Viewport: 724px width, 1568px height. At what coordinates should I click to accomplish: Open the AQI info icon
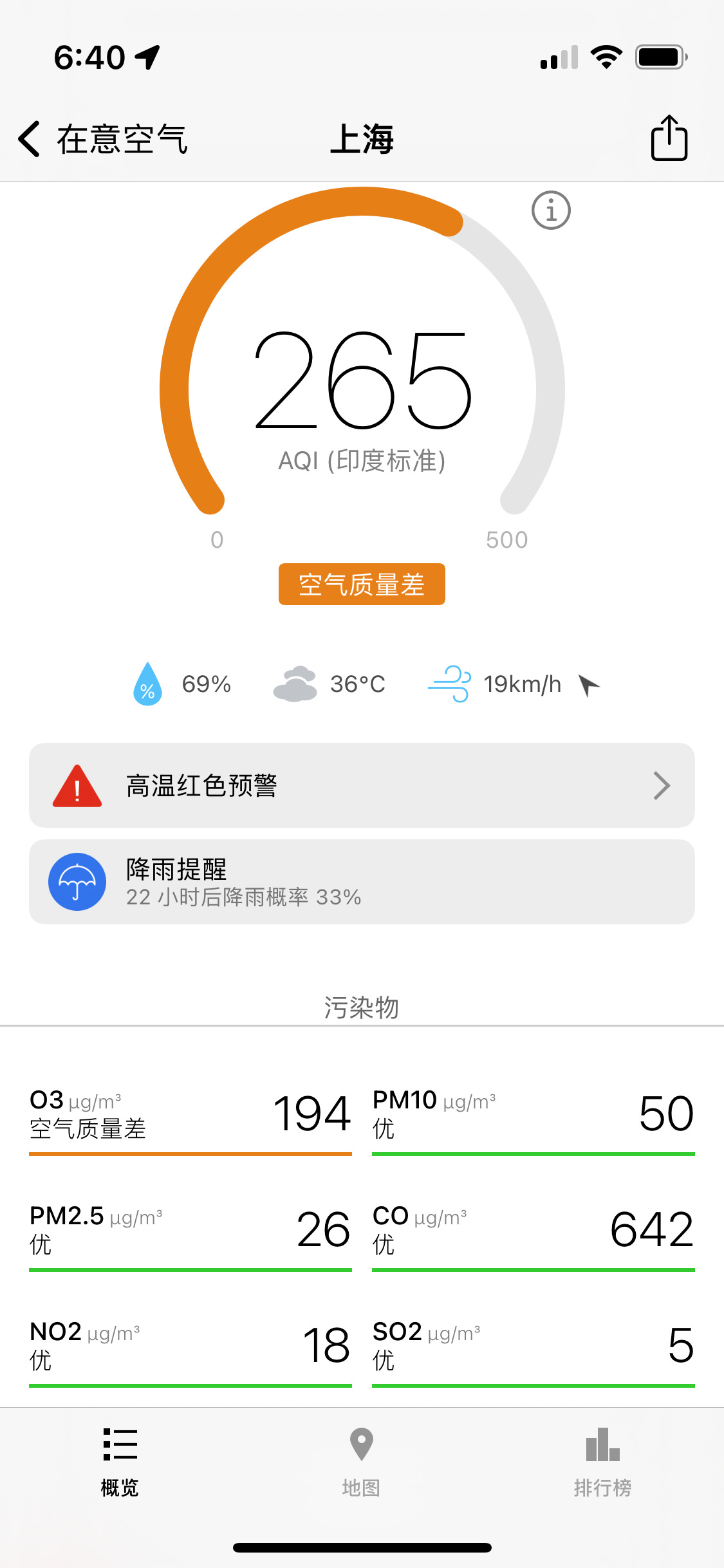pos(551,210)
